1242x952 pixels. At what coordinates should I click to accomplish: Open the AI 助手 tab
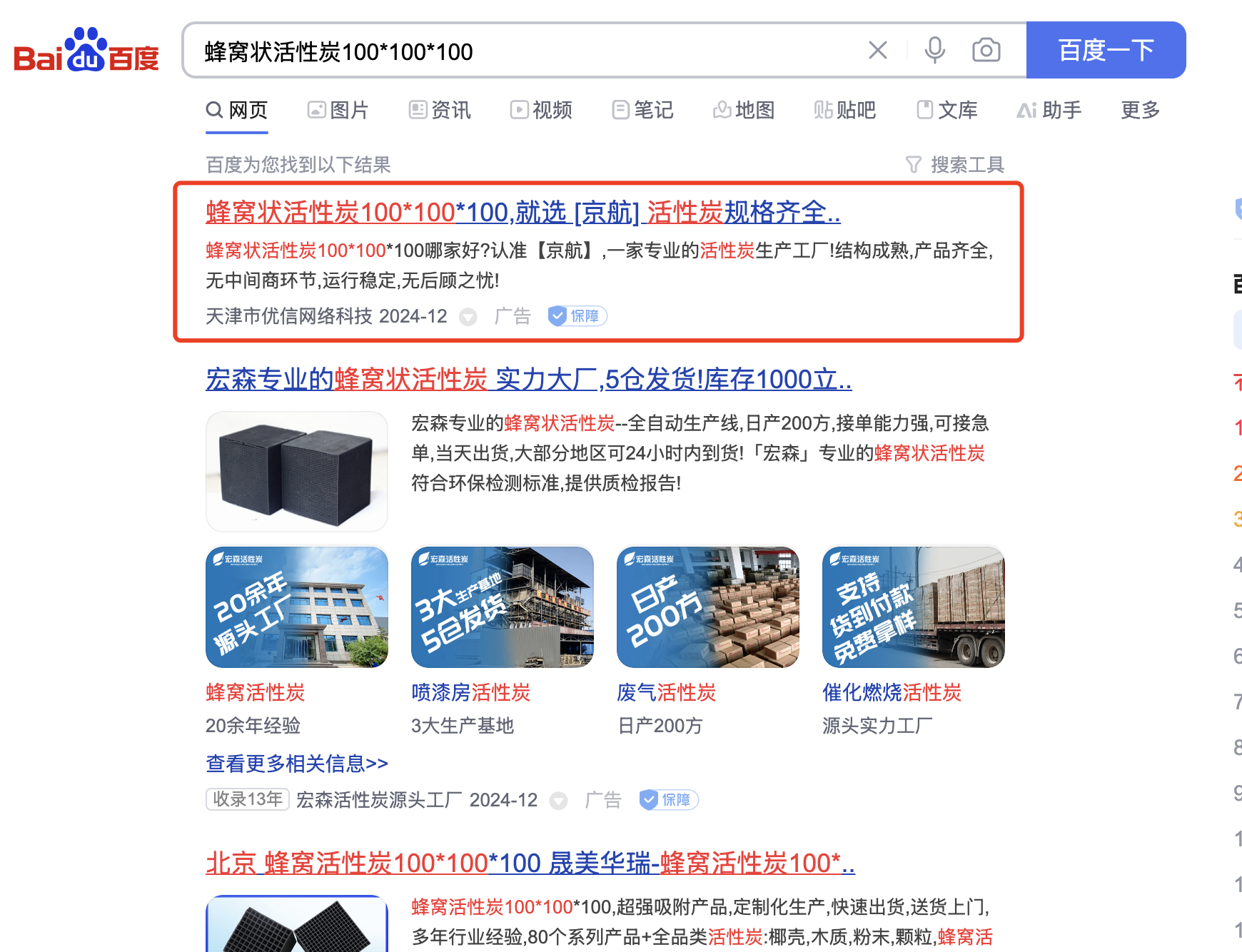click(1049, 110)
